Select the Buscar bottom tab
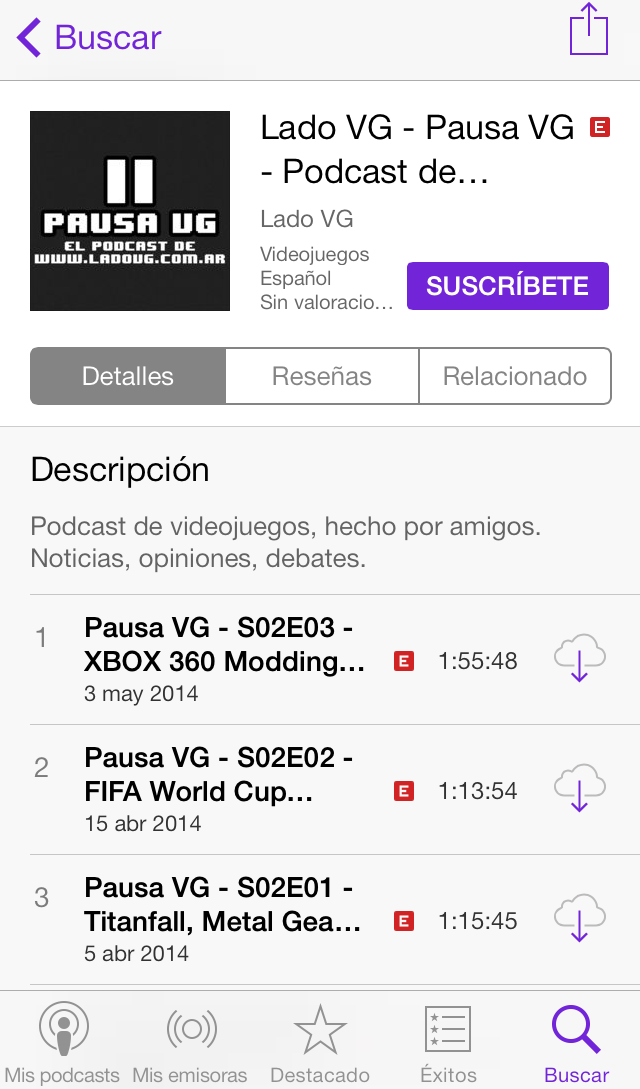Screen dimensions: 640x1089 576,1042
